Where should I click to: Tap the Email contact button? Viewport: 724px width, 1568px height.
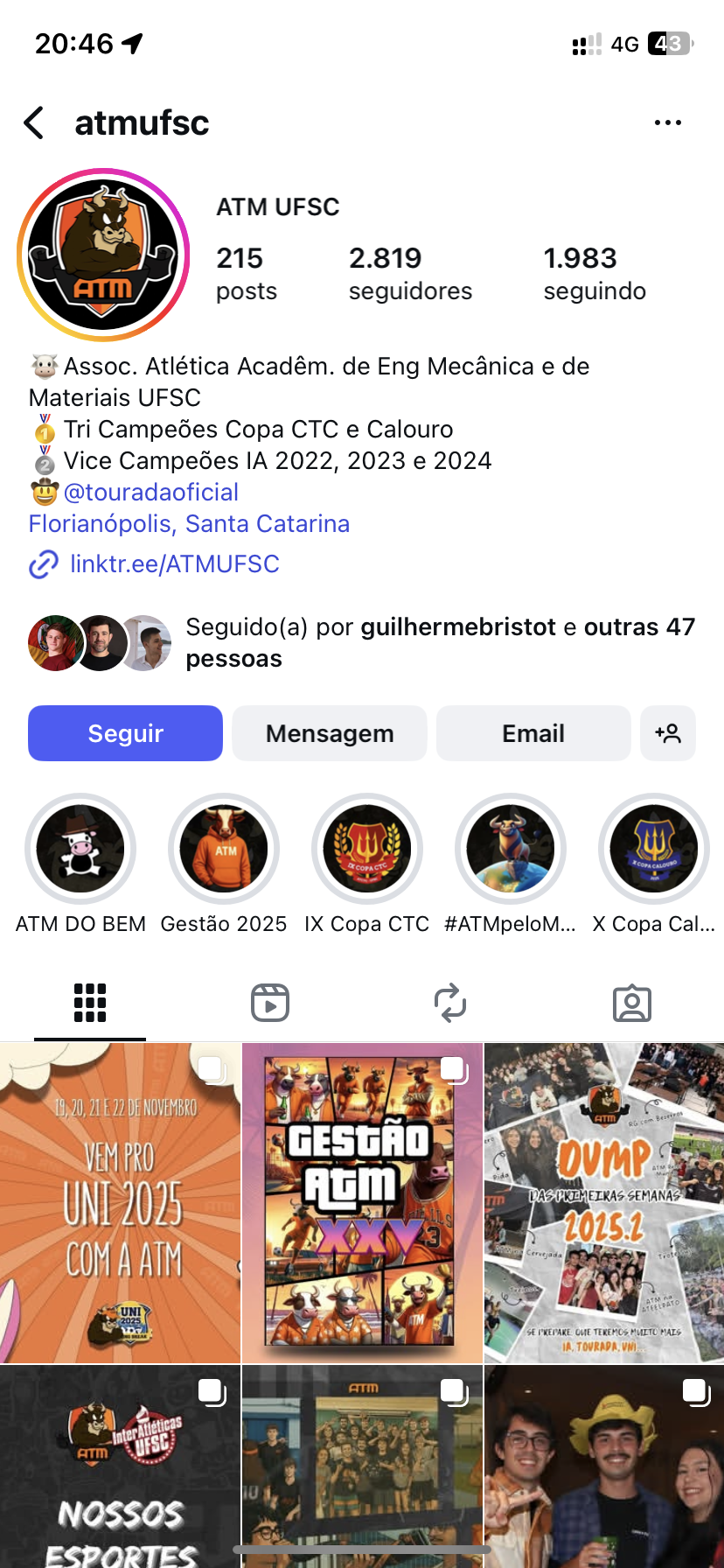533,733
